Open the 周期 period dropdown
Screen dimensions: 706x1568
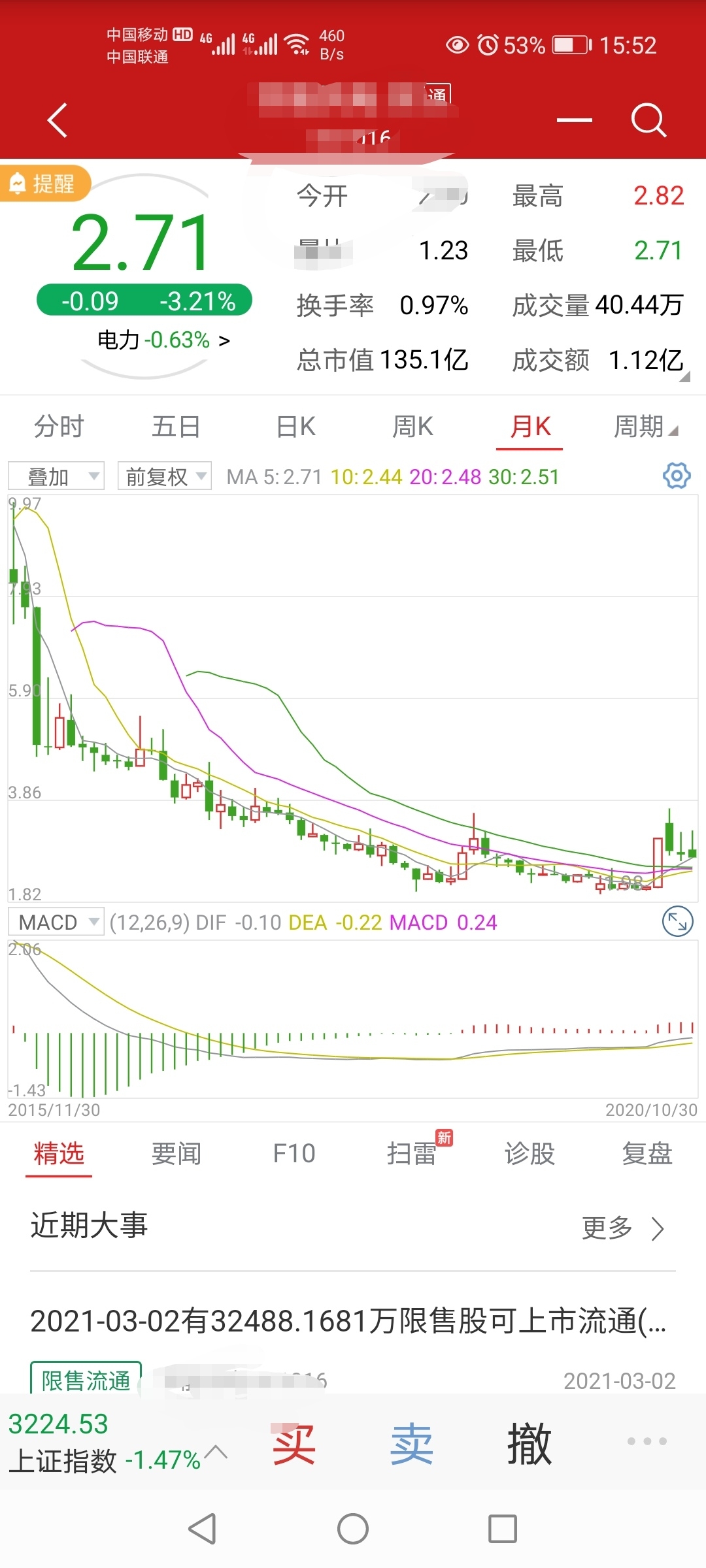(647, 427)
